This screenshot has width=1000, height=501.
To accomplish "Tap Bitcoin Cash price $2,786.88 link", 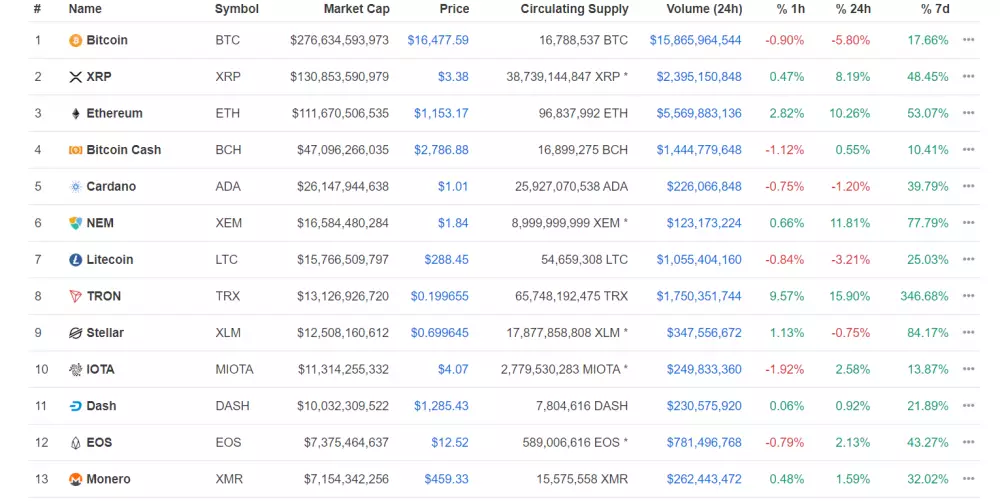I will [x=440, y=150].
